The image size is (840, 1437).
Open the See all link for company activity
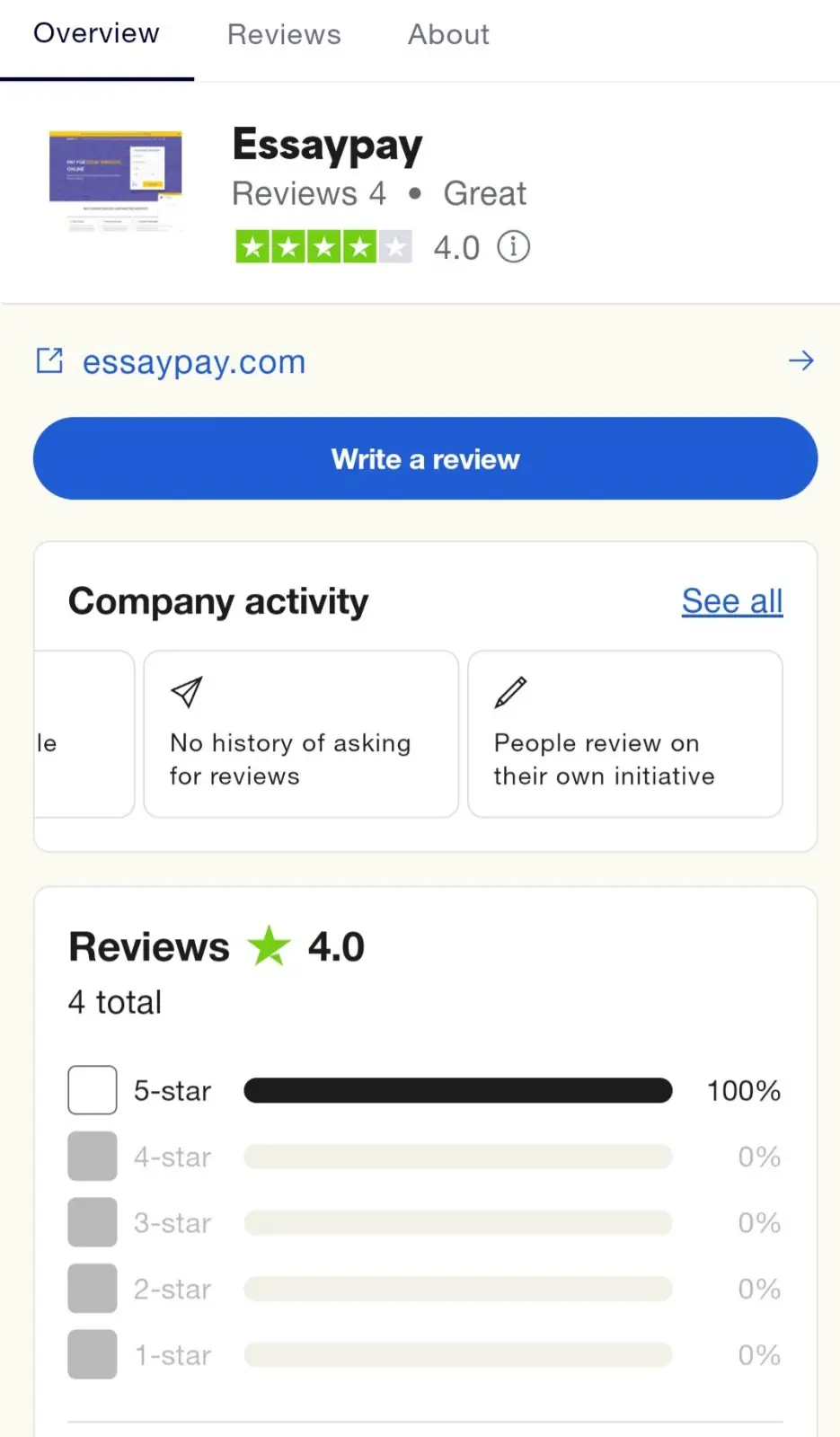pyautogui.click(x=731, y=600)
